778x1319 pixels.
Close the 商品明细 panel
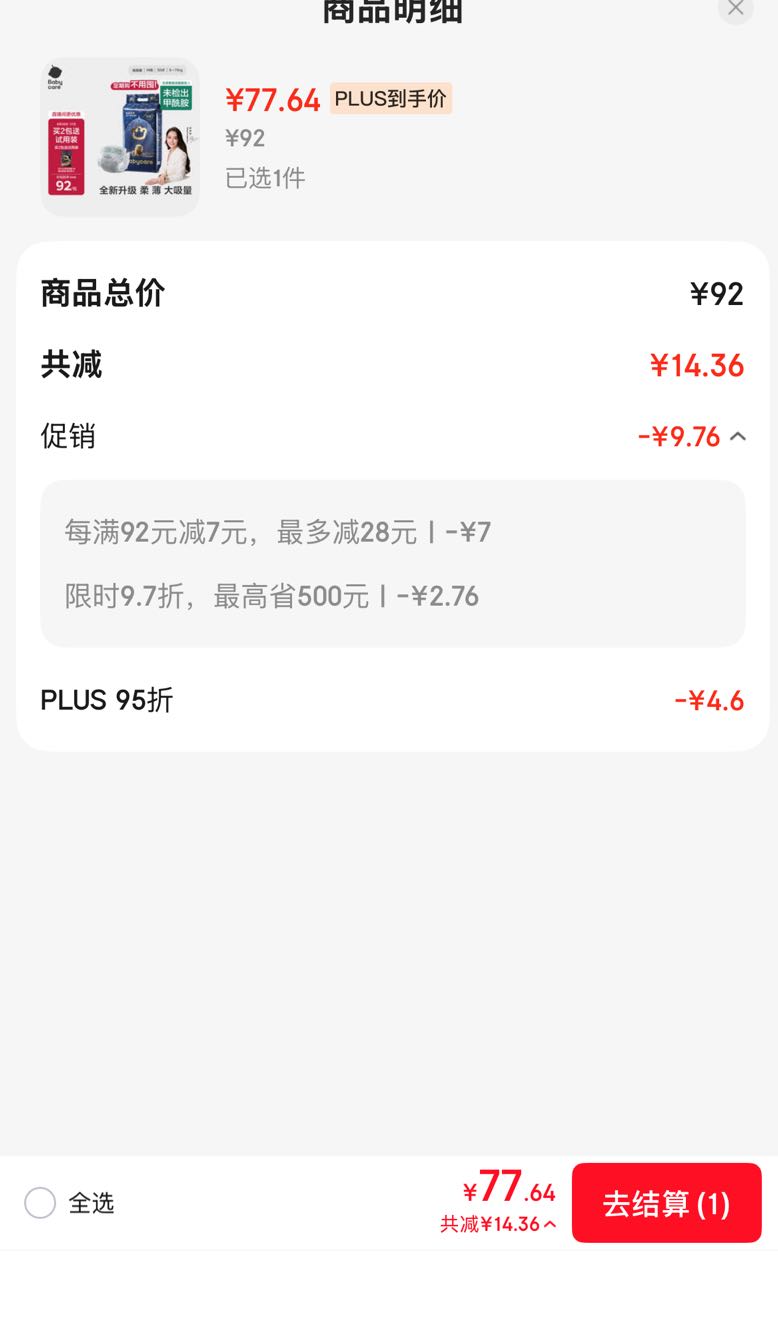pos(735,9)
